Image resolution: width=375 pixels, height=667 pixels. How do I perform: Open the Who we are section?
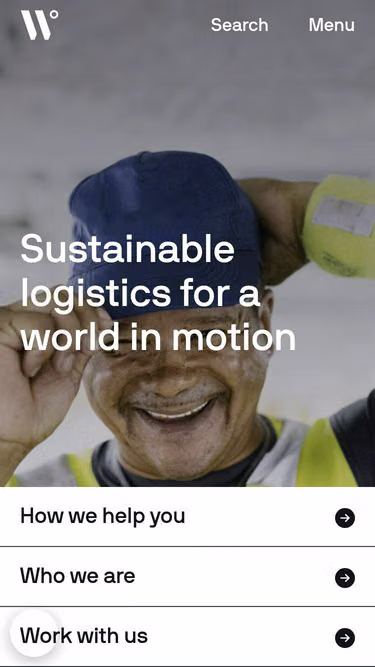click(188, 577)
